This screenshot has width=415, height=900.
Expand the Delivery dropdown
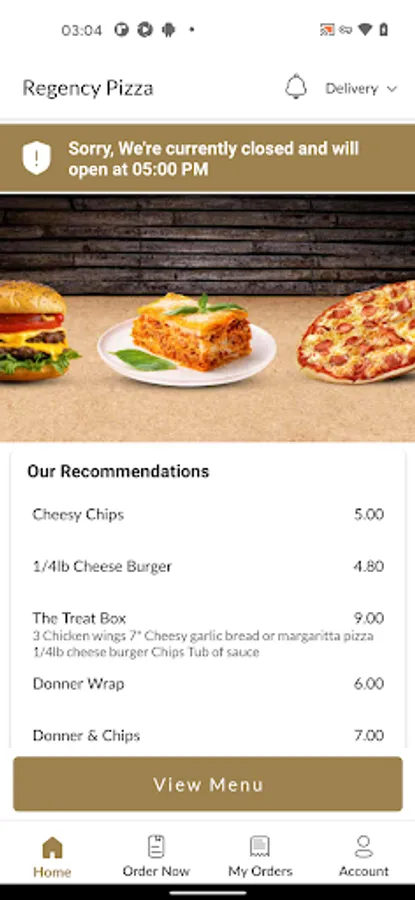[x=361, y=88]
